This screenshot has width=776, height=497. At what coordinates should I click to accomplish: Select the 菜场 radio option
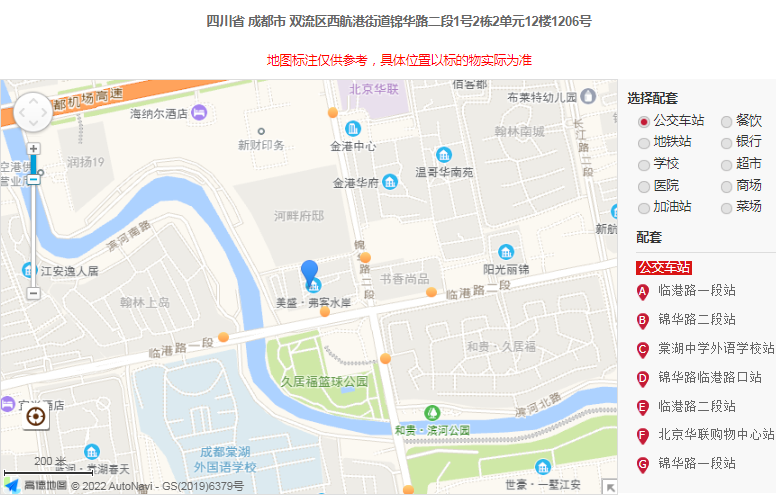click(727, 208)
